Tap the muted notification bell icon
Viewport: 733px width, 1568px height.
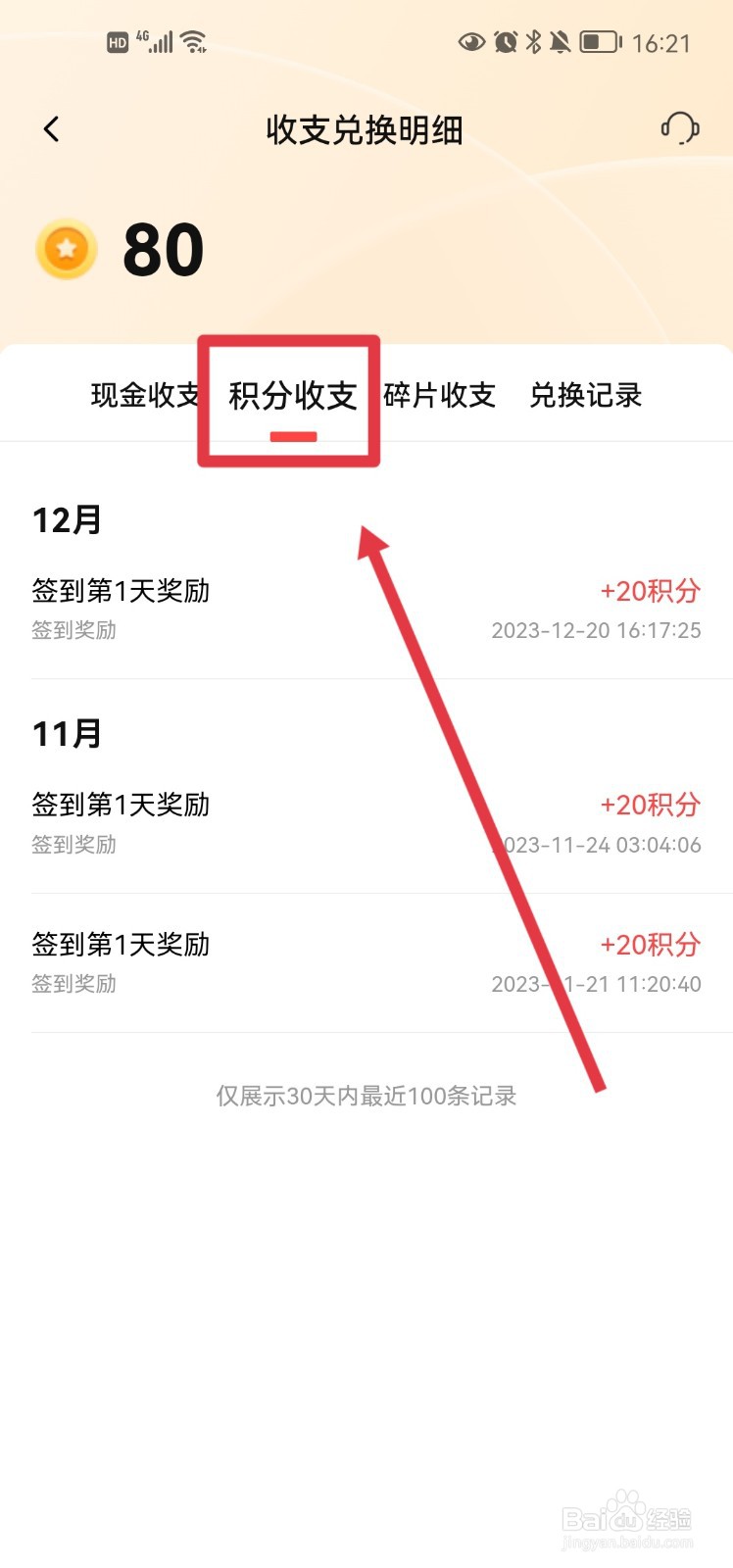pyautogui.click(x=561, y=41)
